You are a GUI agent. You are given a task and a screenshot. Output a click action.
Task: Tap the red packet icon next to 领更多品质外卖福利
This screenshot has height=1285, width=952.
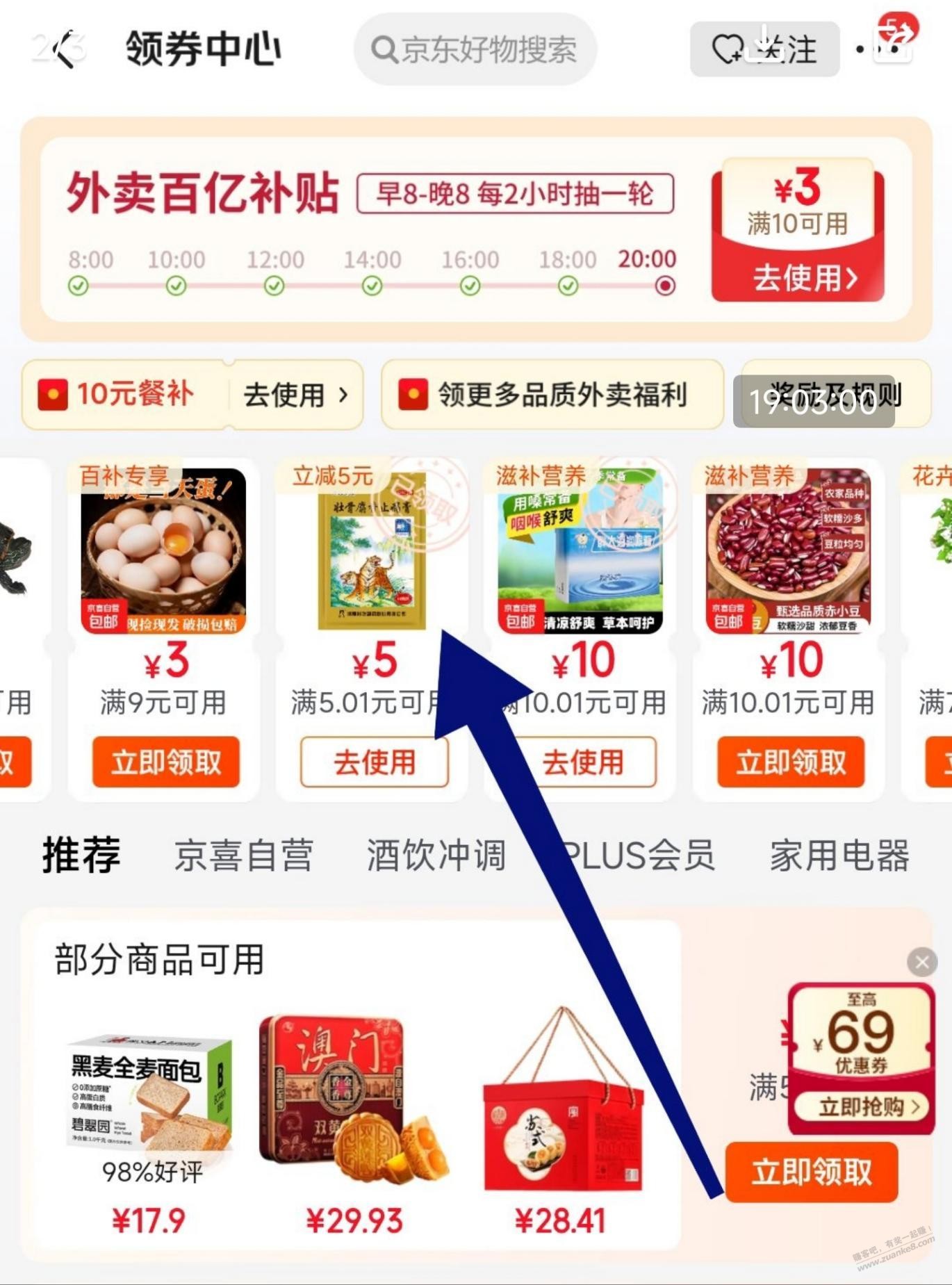(413, 394)
